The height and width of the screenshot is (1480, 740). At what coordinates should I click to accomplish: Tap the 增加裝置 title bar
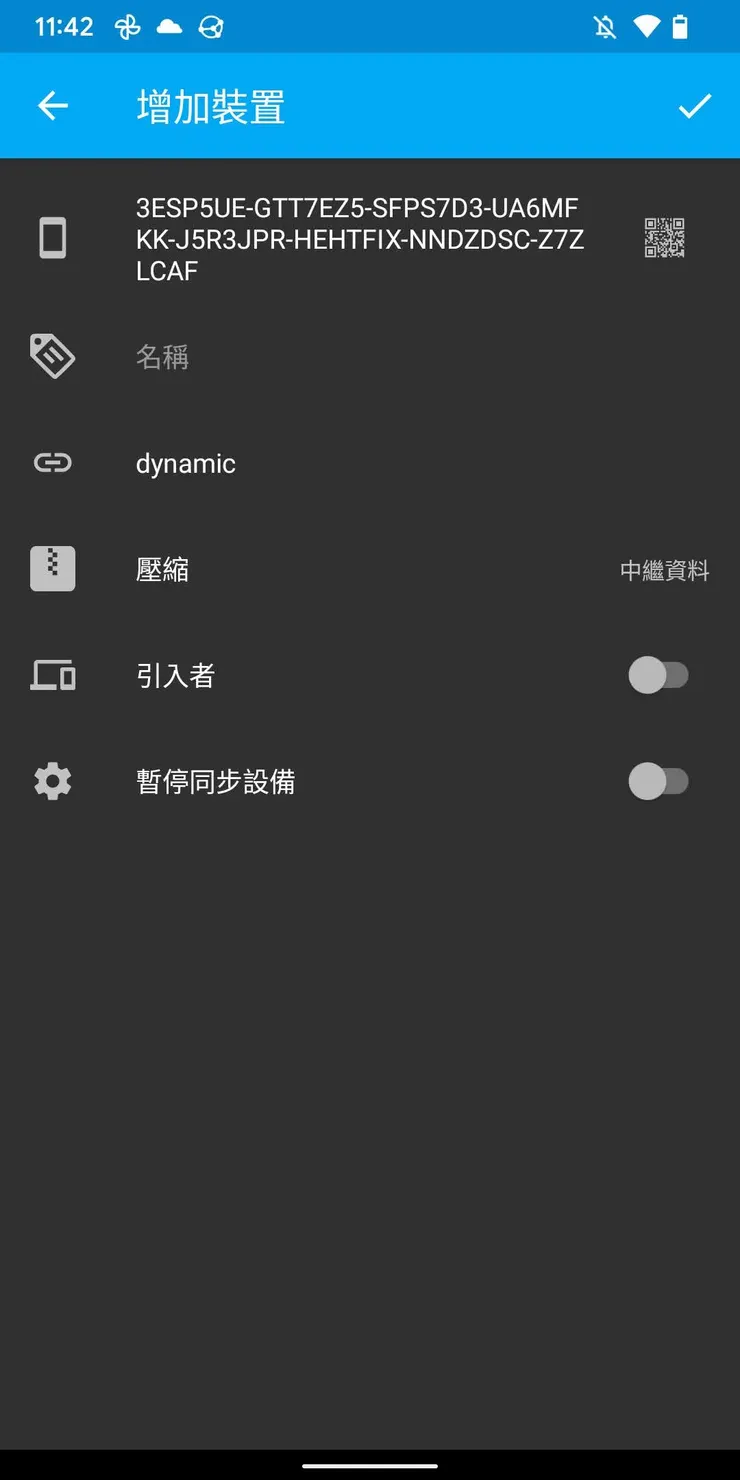click(x=210, y=105)
